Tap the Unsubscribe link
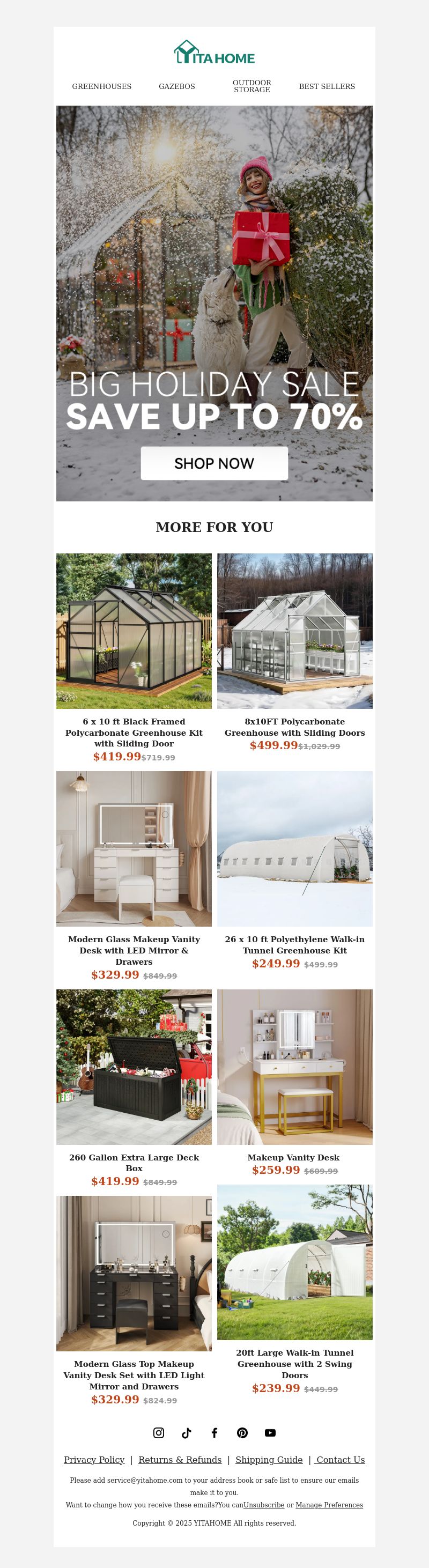This screenshot has height=1568, width=429. pos(263,1505)
